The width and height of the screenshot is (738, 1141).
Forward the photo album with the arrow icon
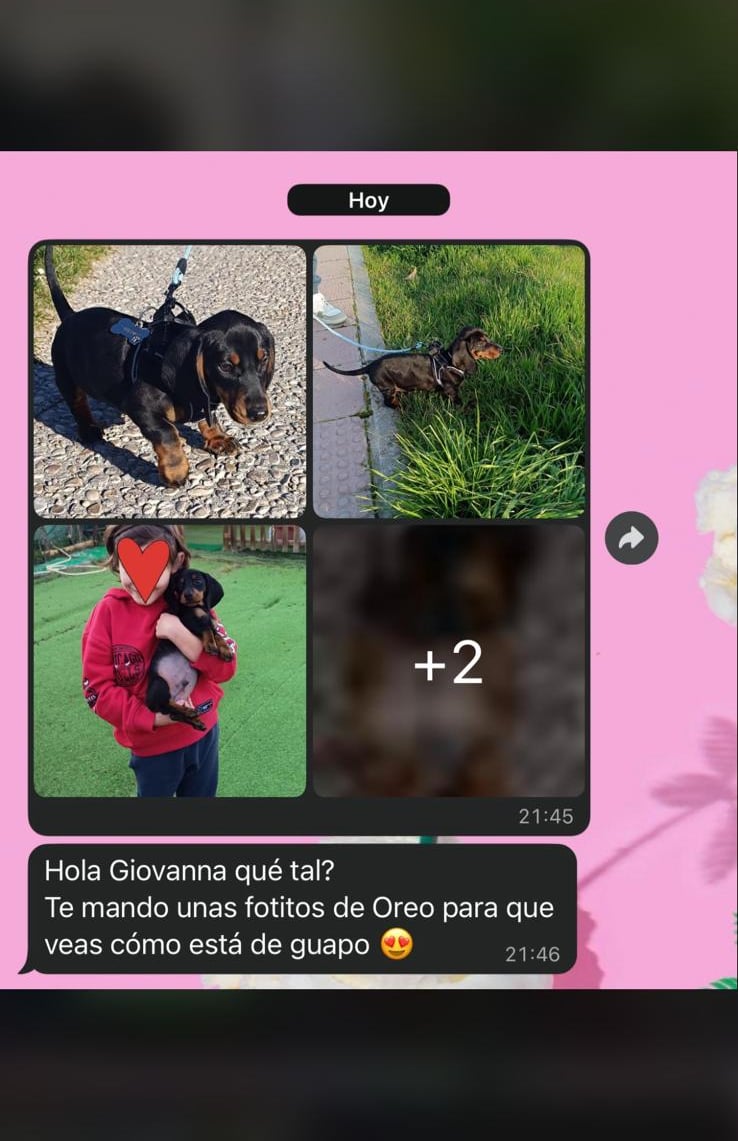632,538
